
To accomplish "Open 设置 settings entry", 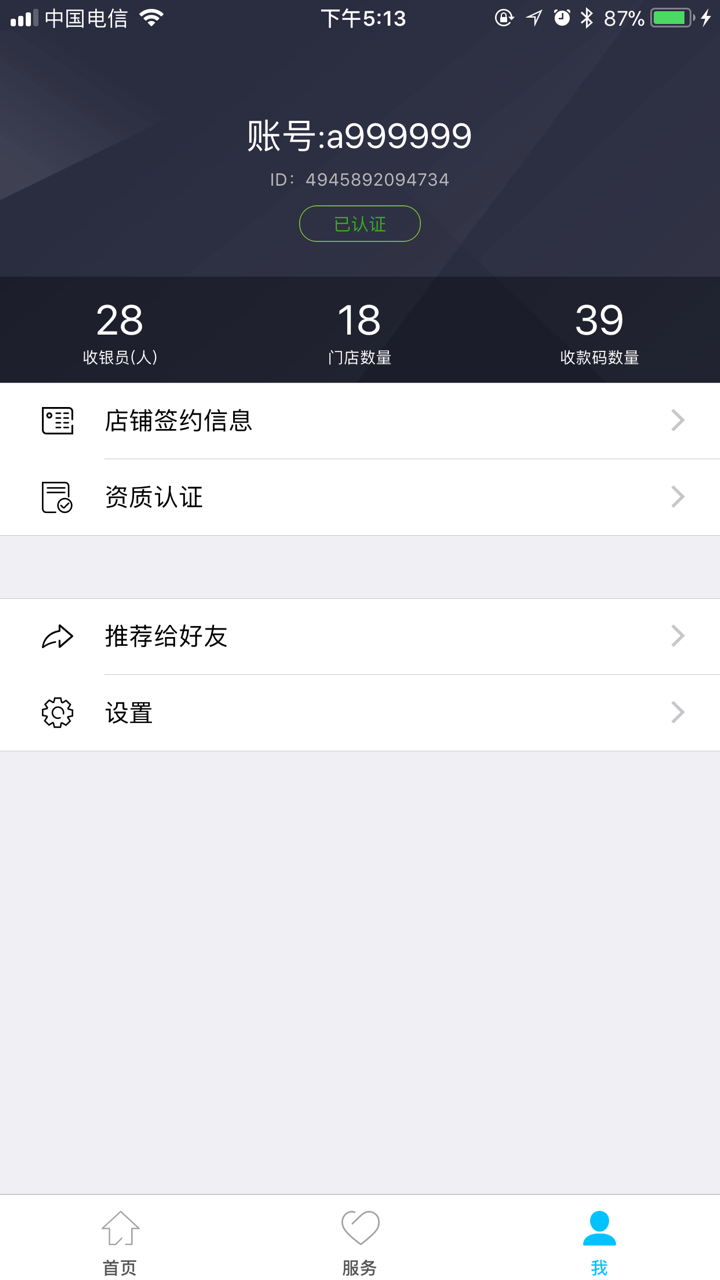I will pyautogui.click(x=128, y=712).
